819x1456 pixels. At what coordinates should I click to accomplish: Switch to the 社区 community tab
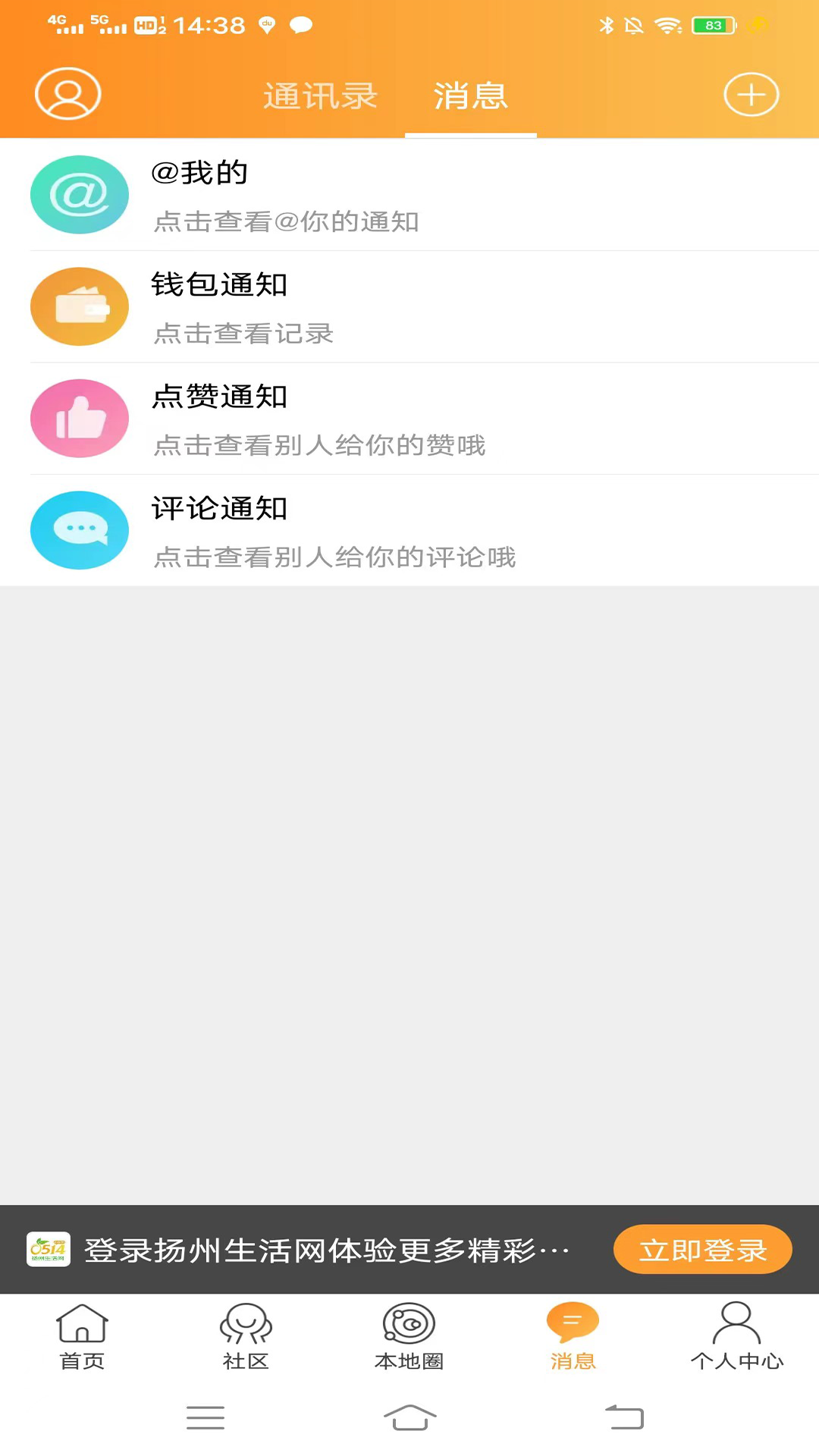[x=246, y=1338]
